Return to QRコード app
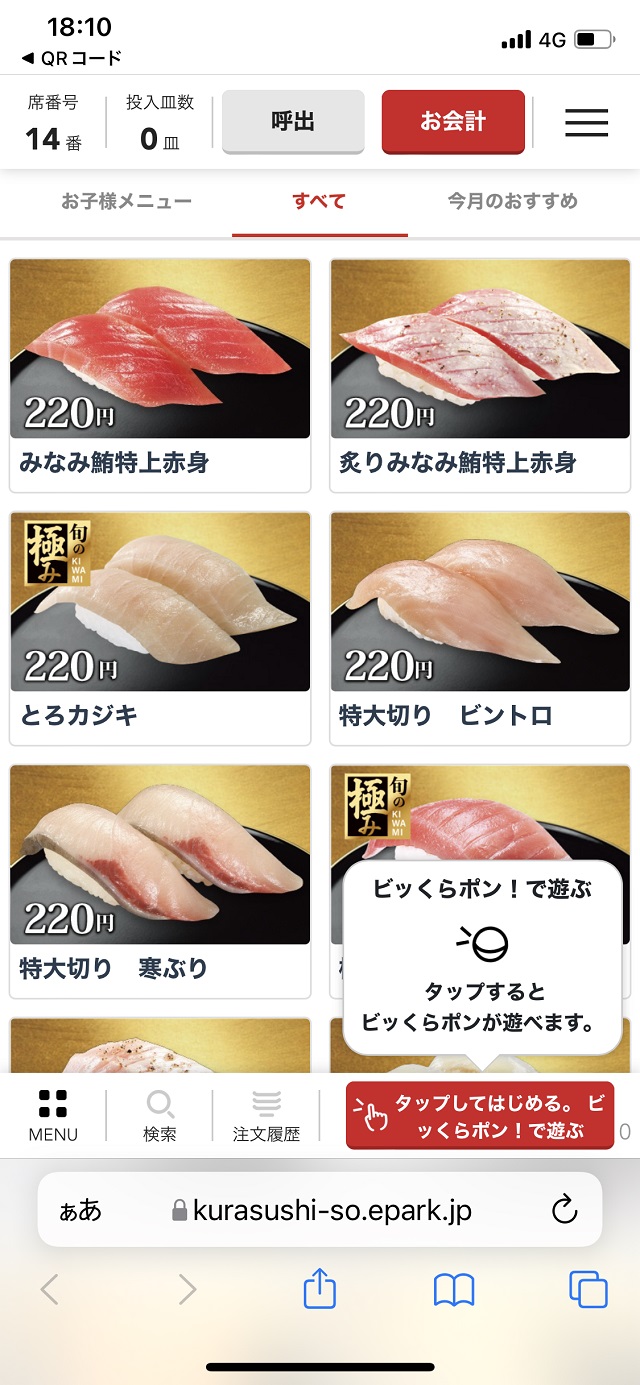Image resolution: width=640 pixels, height=1385 pixels. pyautogui.click(x=70, y=58)
